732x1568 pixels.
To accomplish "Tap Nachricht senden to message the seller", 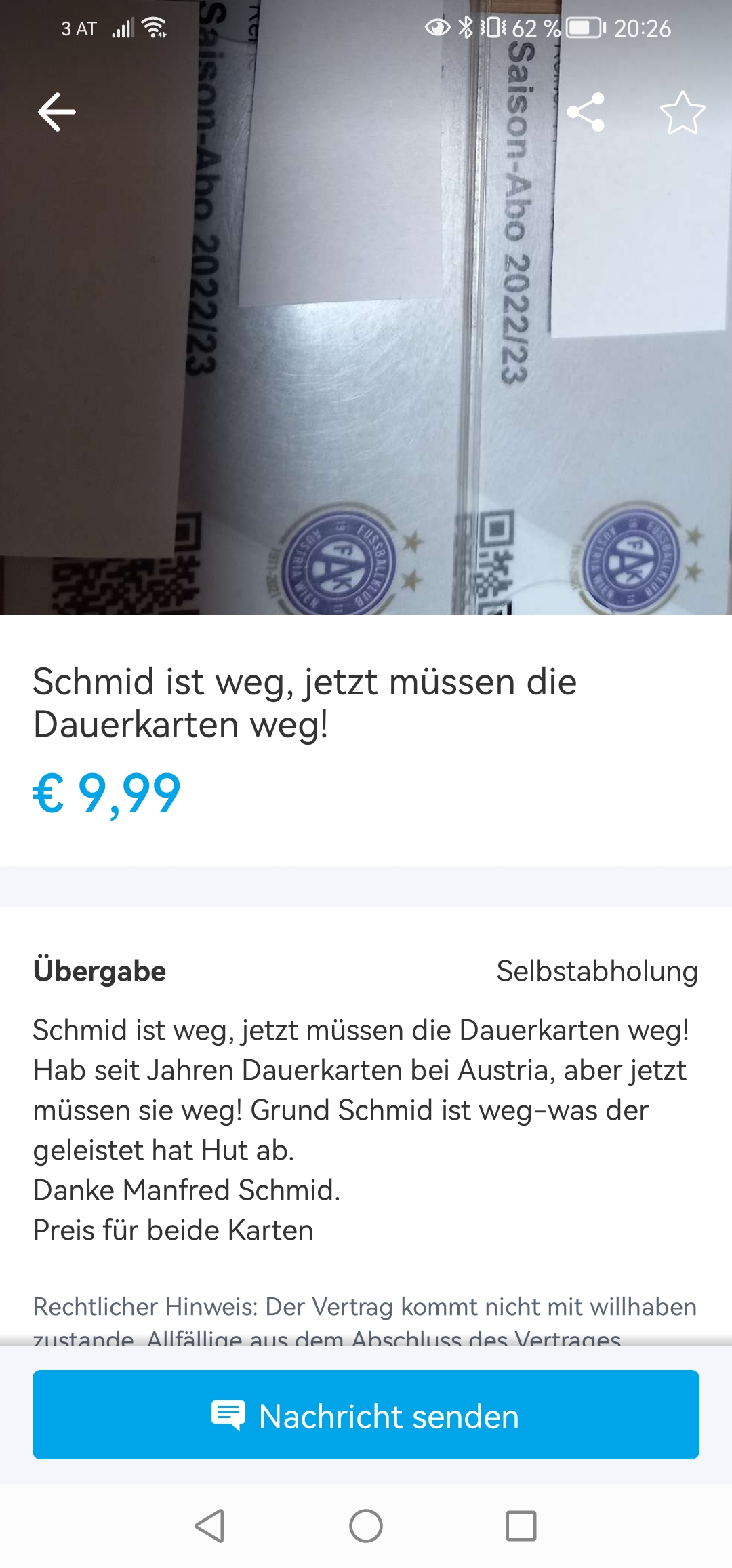I will [x=366, y=1415].
